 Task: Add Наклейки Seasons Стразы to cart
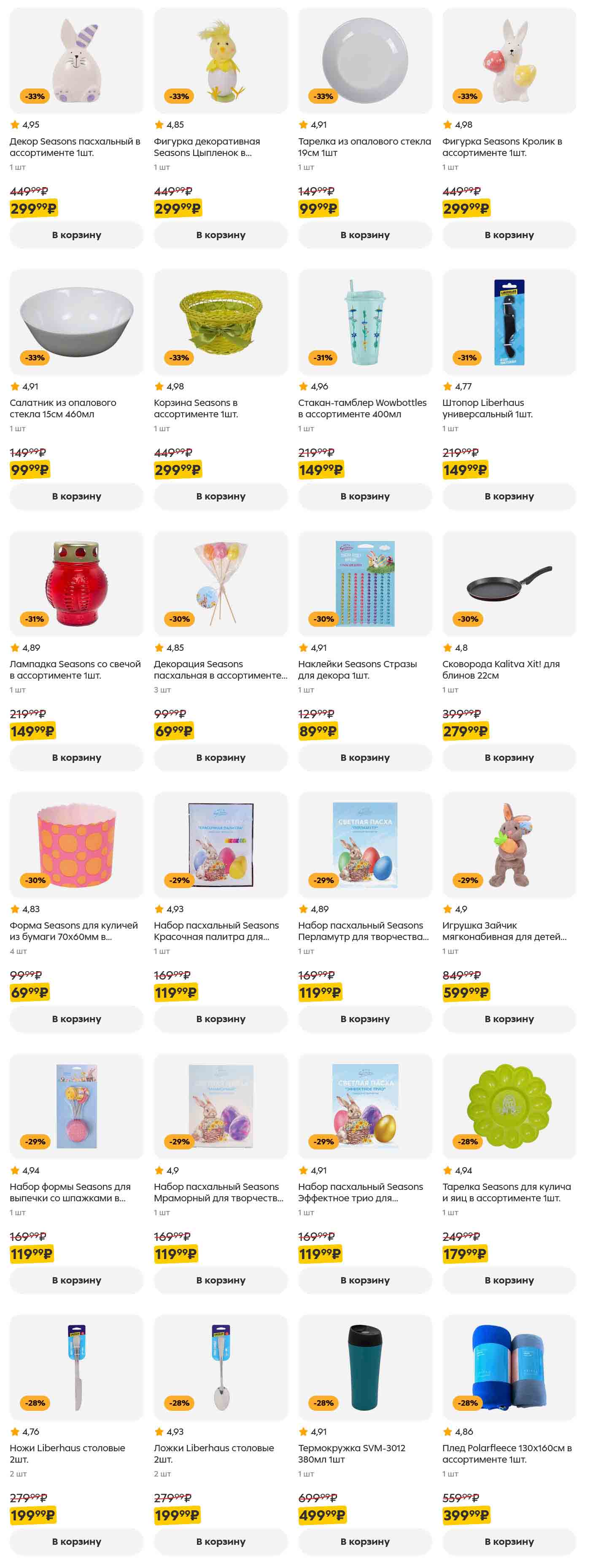pos(365,757)
